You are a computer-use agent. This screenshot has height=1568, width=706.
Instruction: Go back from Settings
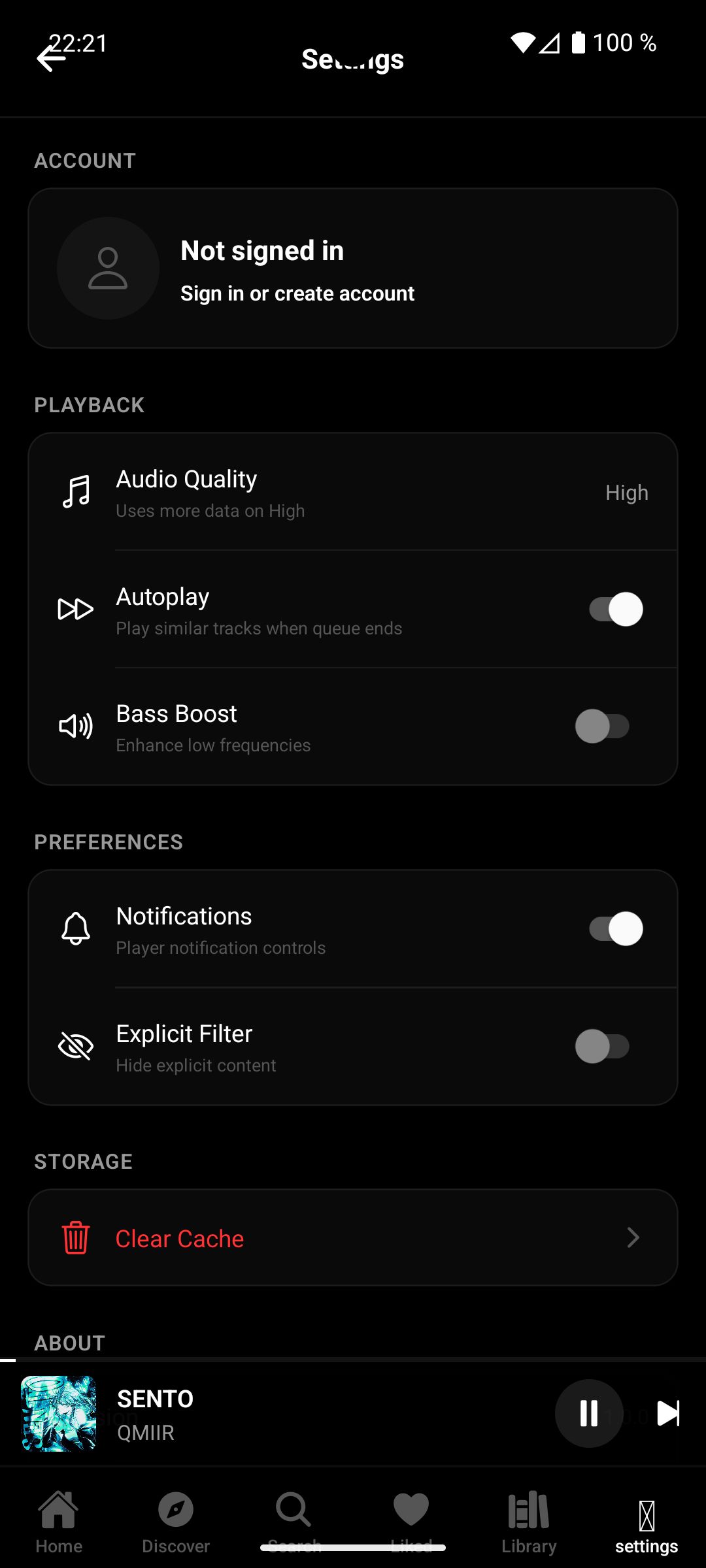click(51, 59)
